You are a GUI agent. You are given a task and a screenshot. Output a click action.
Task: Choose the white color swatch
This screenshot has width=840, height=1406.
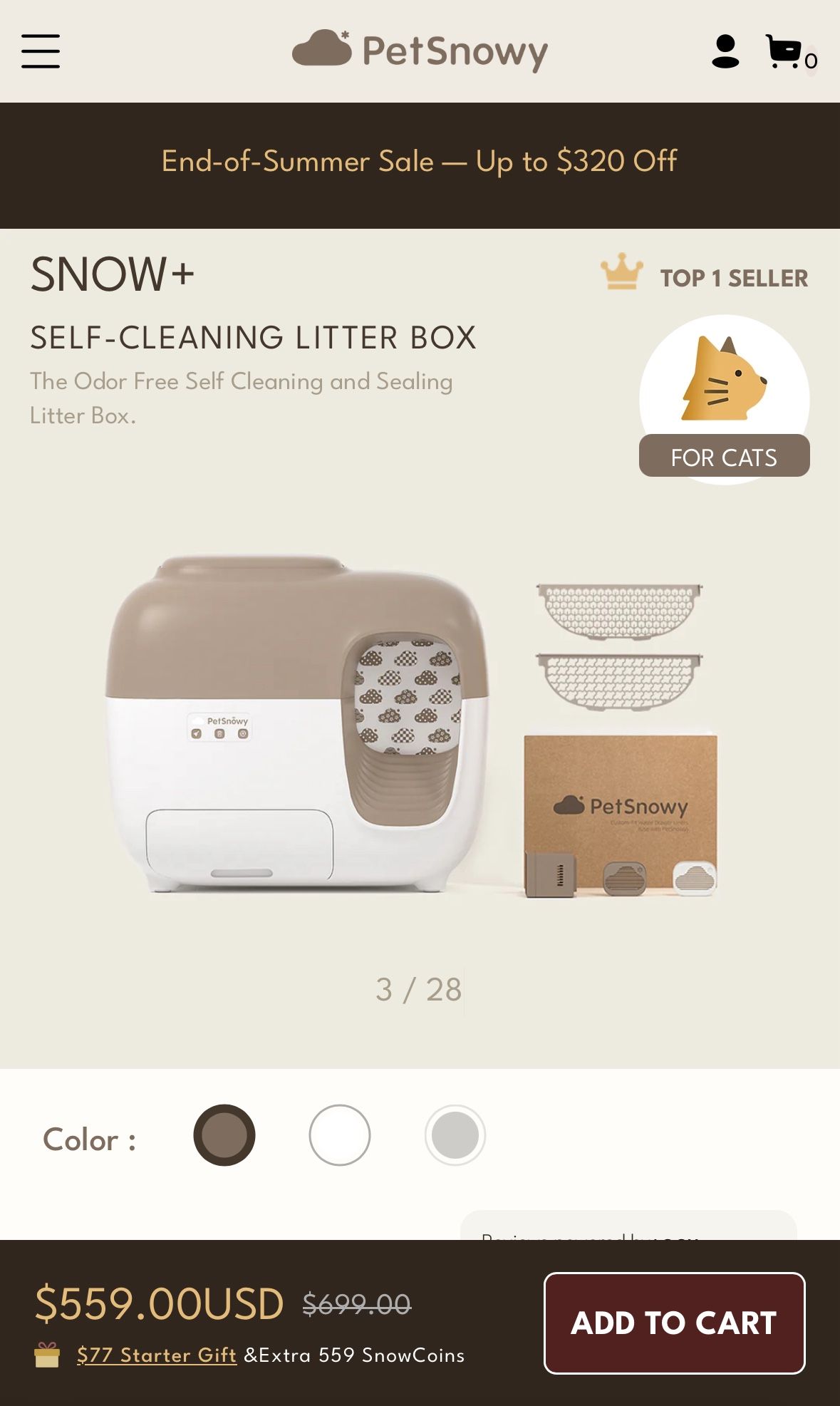pos(340,1135)
